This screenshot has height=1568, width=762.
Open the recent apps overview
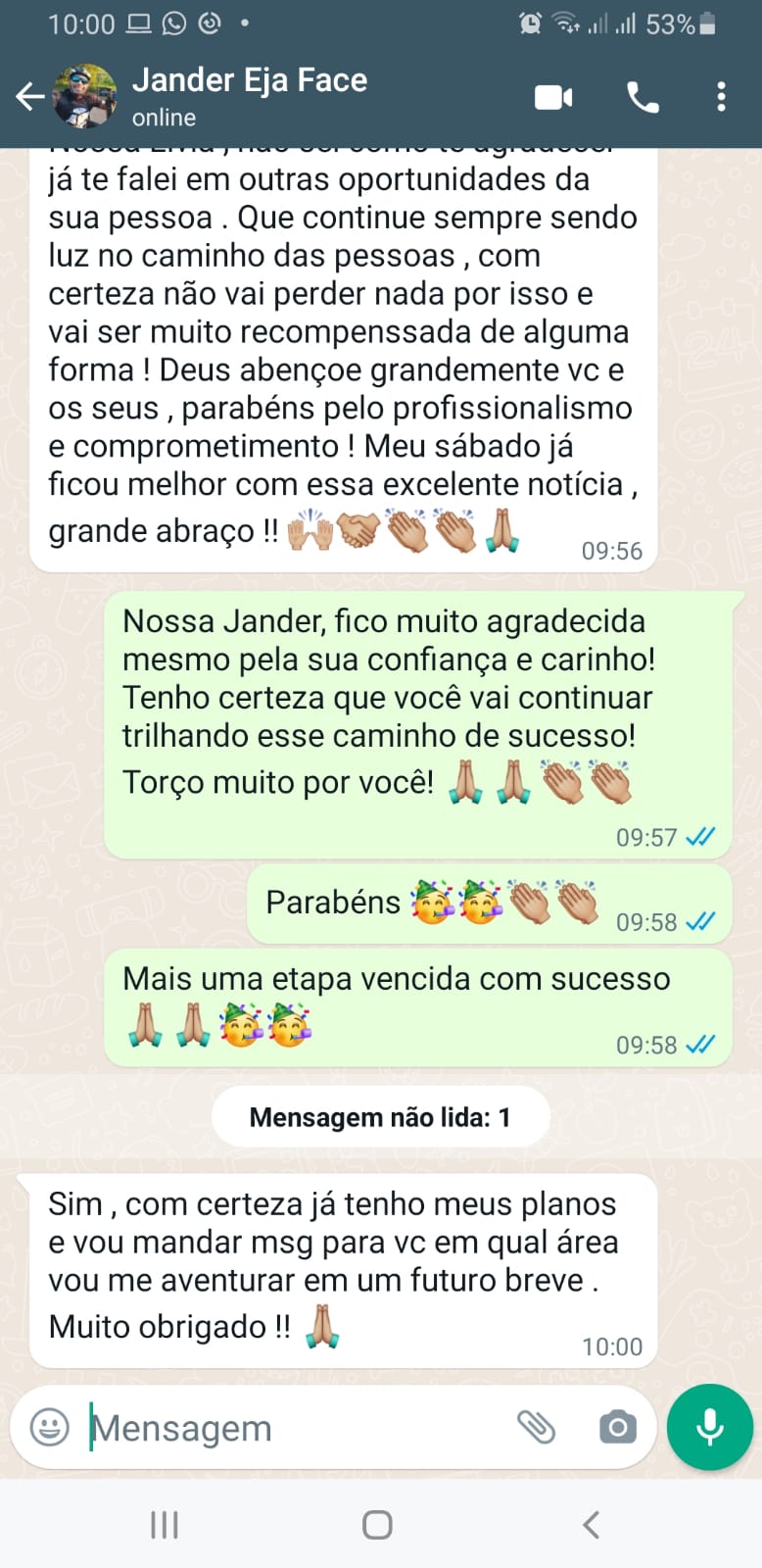click(164, 1525)
